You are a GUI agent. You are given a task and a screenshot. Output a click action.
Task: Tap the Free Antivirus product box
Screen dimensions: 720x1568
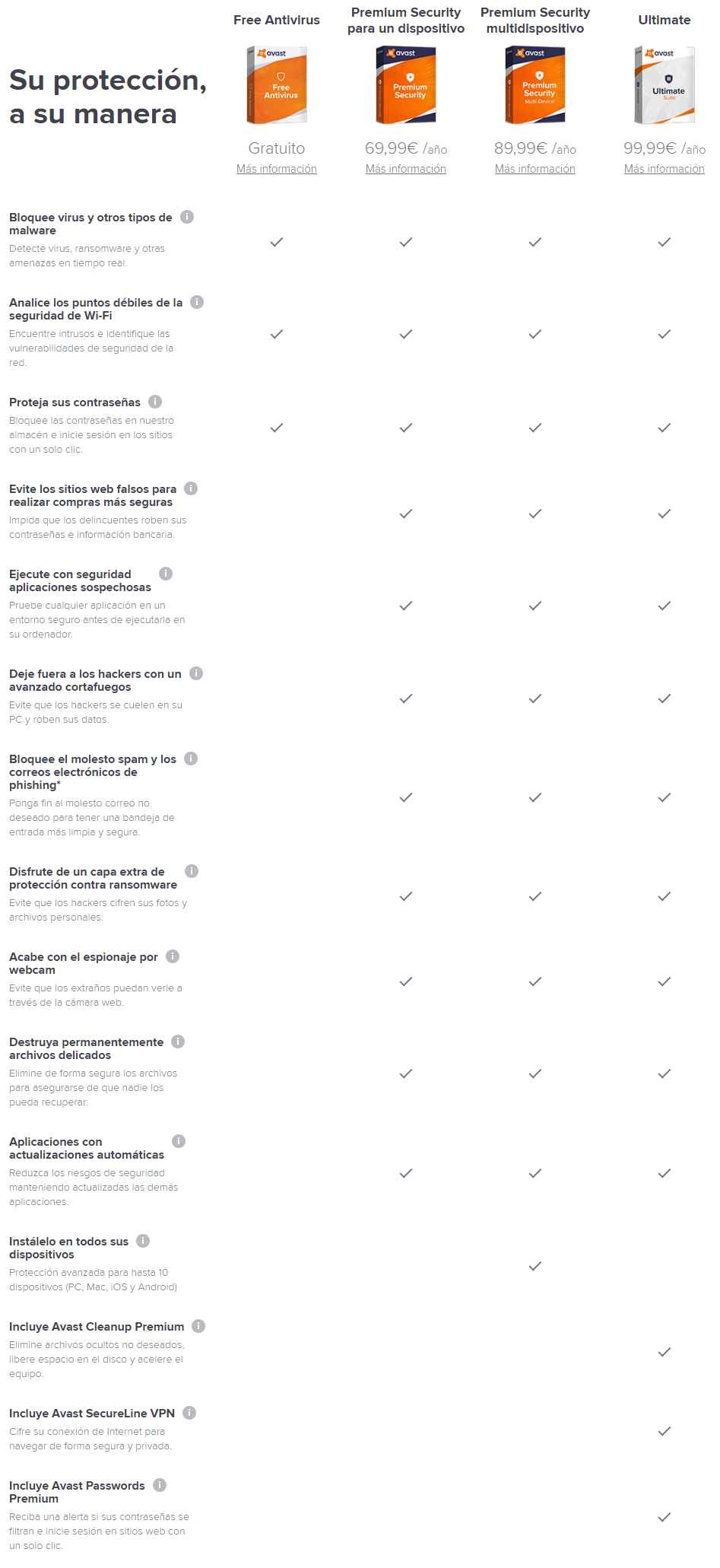[277, 85]
